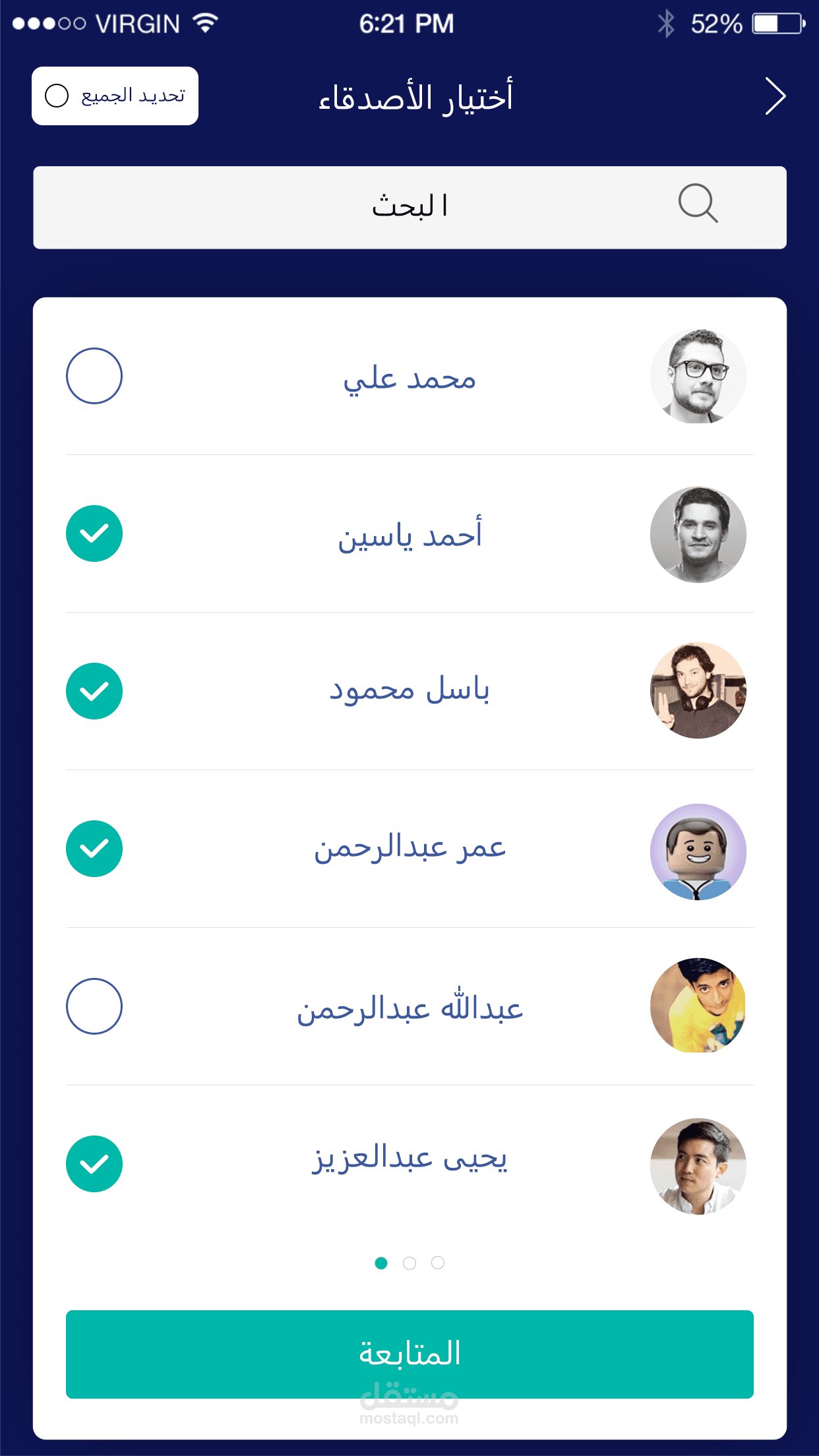Tap the المتابعة continue button
This screenshot has width=819, height=1456.
(409, 1354)
